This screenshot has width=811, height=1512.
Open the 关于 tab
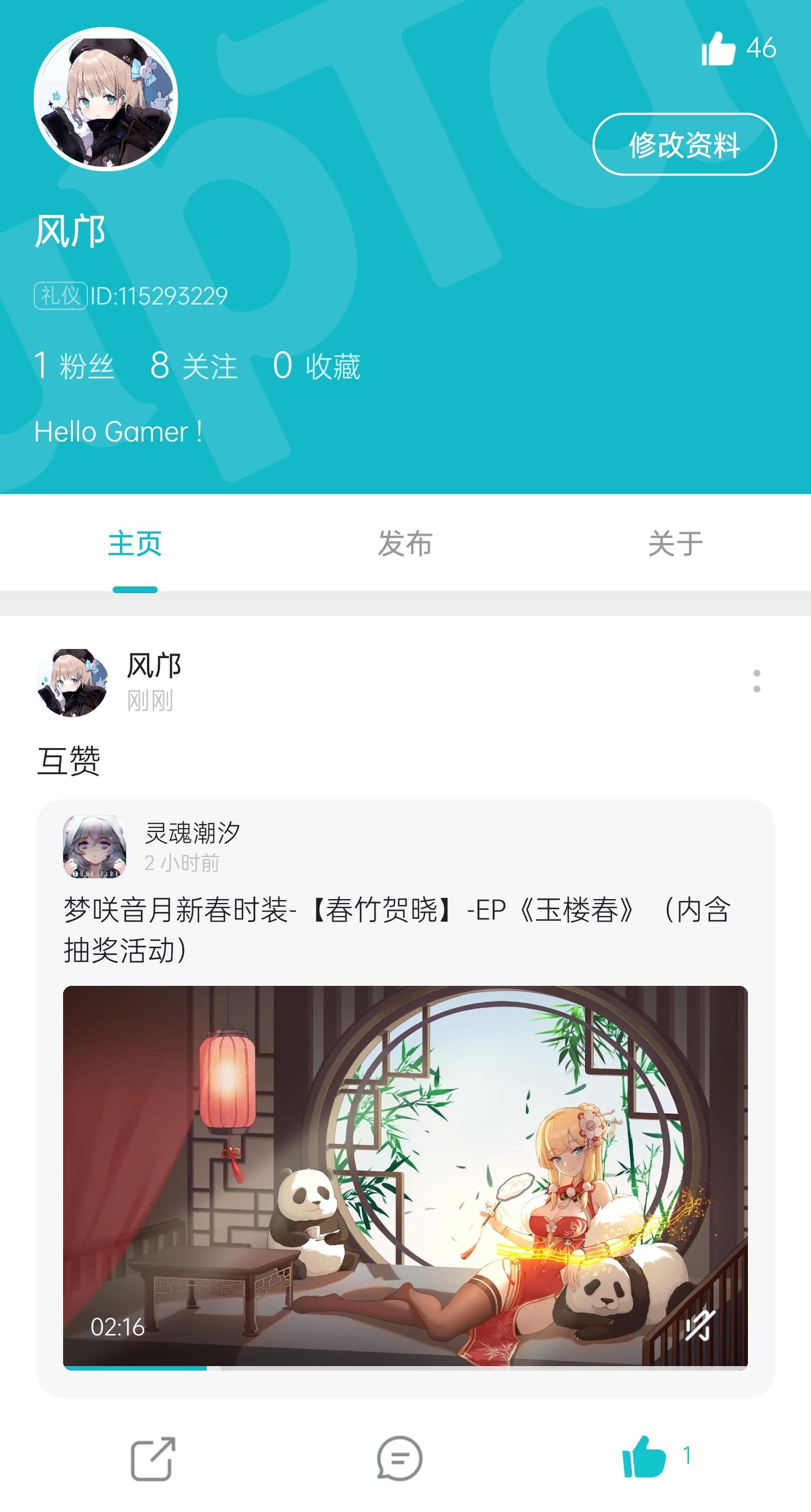(675, 545)
